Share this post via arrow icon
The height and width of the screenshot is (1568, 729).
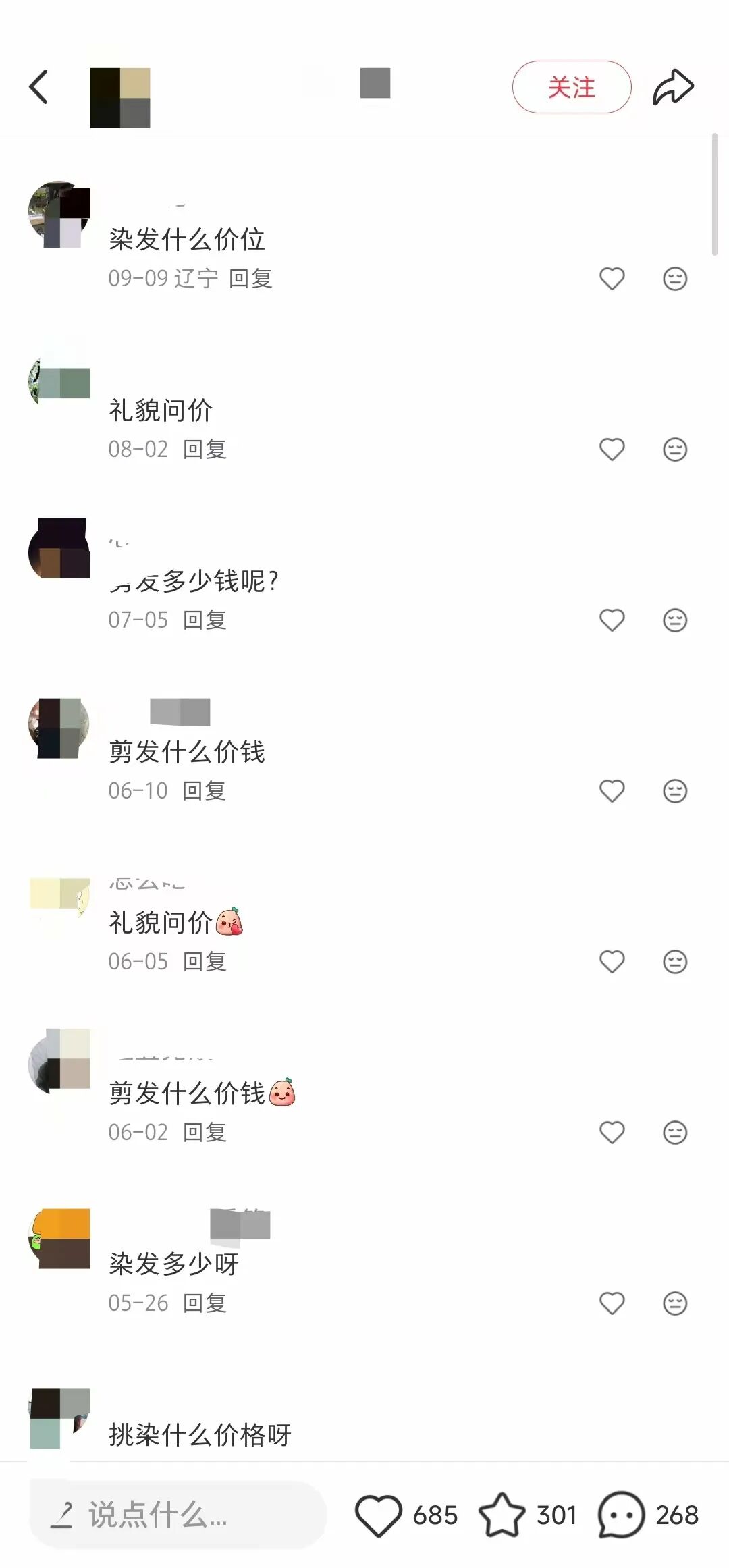coord(673,87)
